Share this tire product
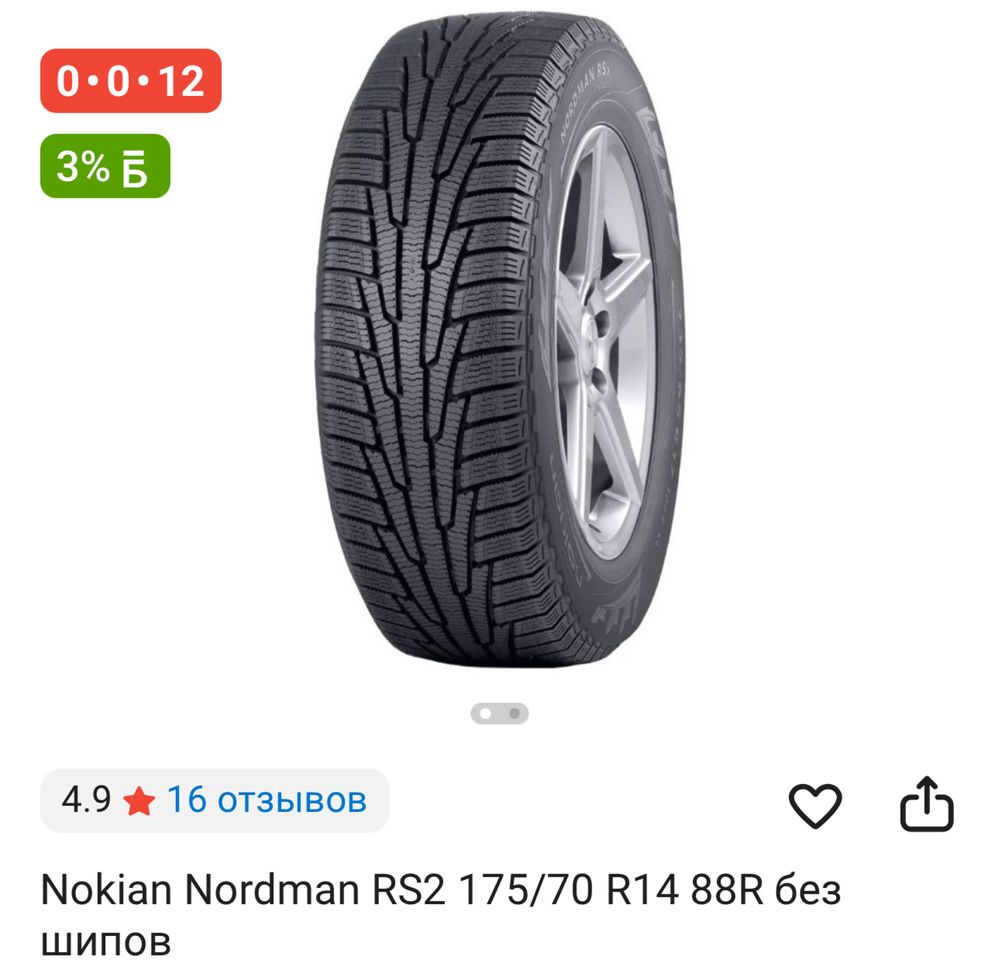The height and width of the screenshot is (974, 1000). 926,805
